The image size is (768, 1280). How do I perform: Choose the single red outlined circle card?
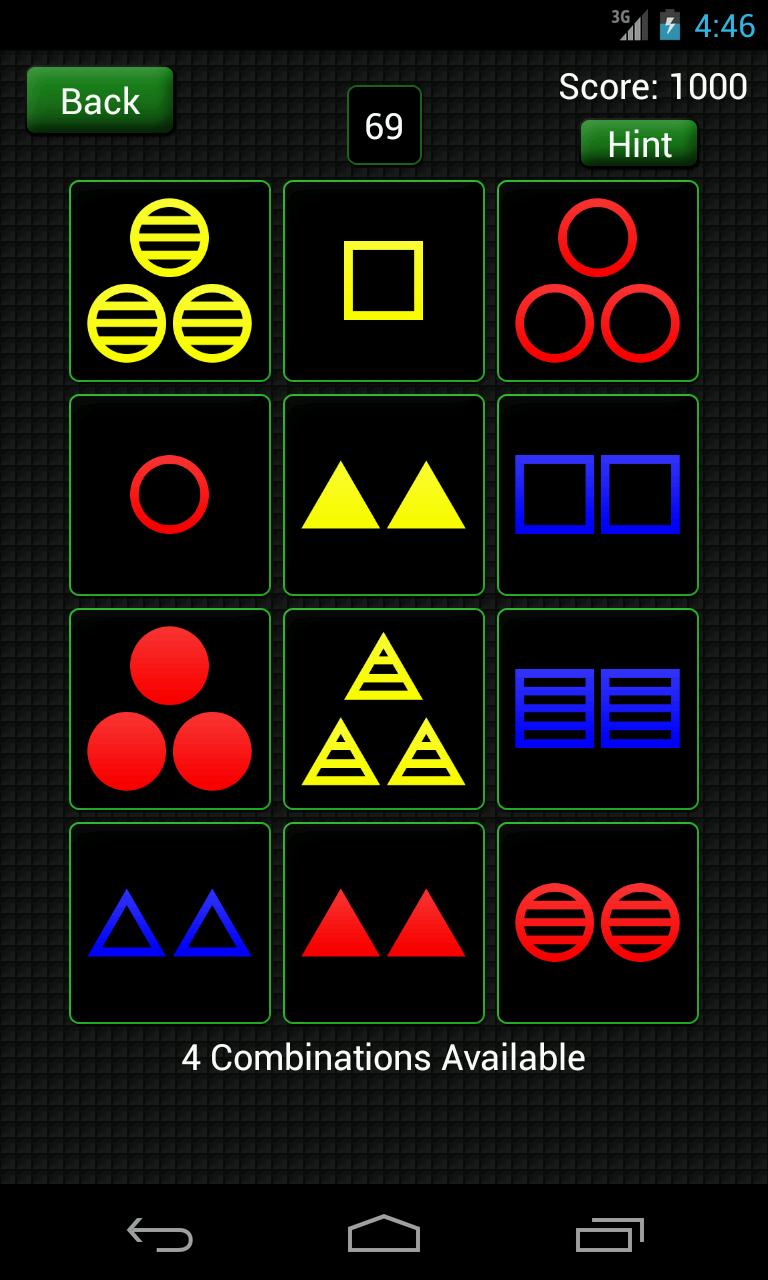pyautogui.click(x=170, y=495)
